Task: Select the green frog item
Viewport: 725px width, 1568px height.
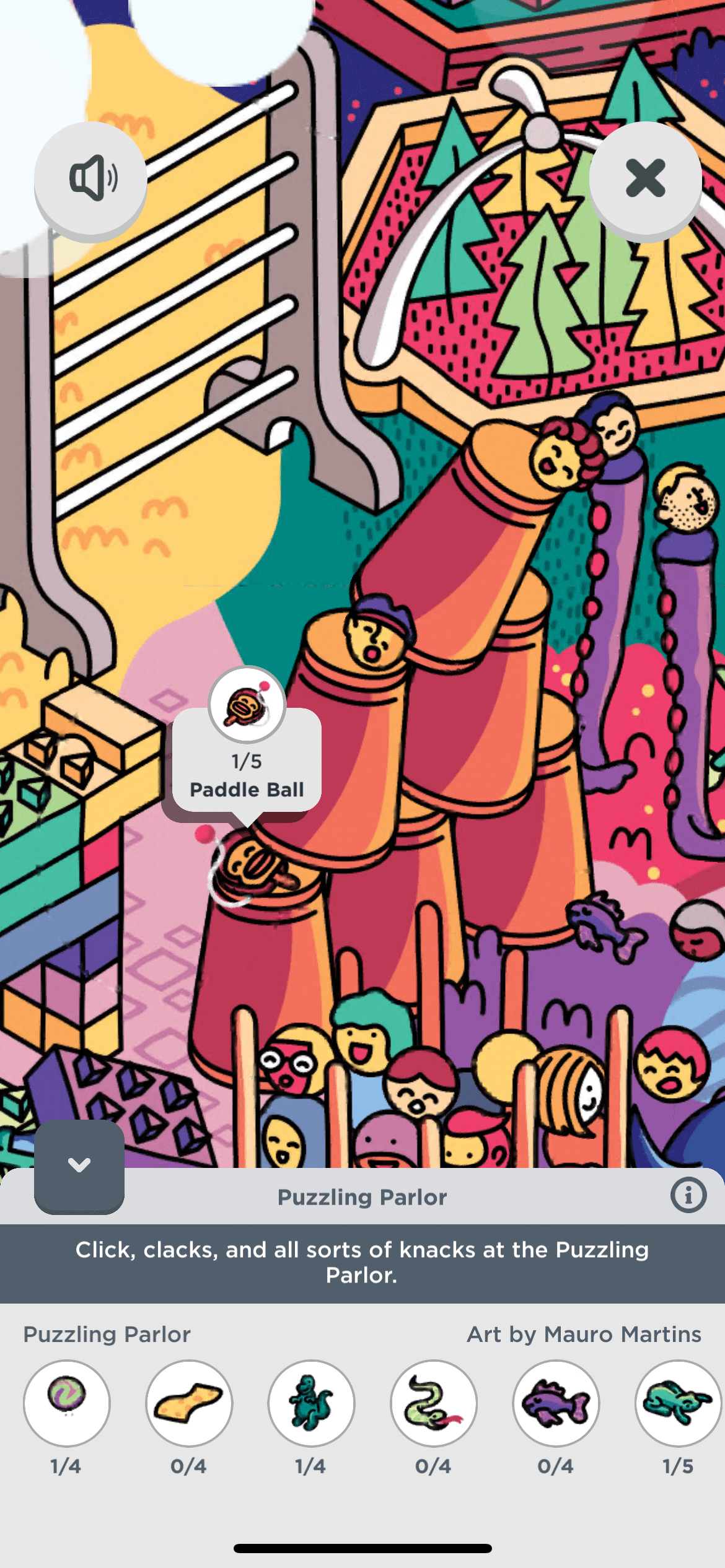Action: tap(678, 1403)
